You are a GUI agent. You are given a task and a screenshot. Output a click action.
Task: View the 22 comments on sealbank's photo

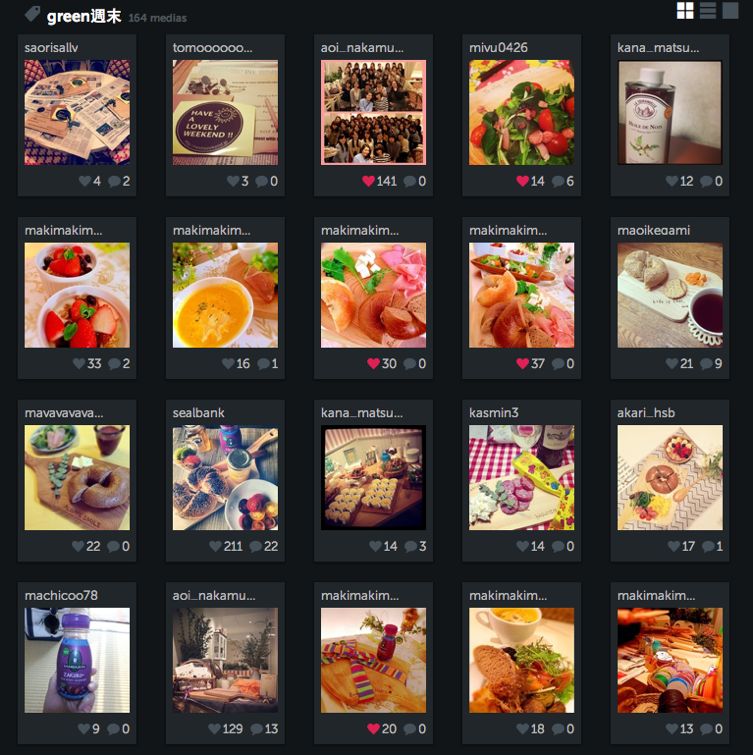257,546
